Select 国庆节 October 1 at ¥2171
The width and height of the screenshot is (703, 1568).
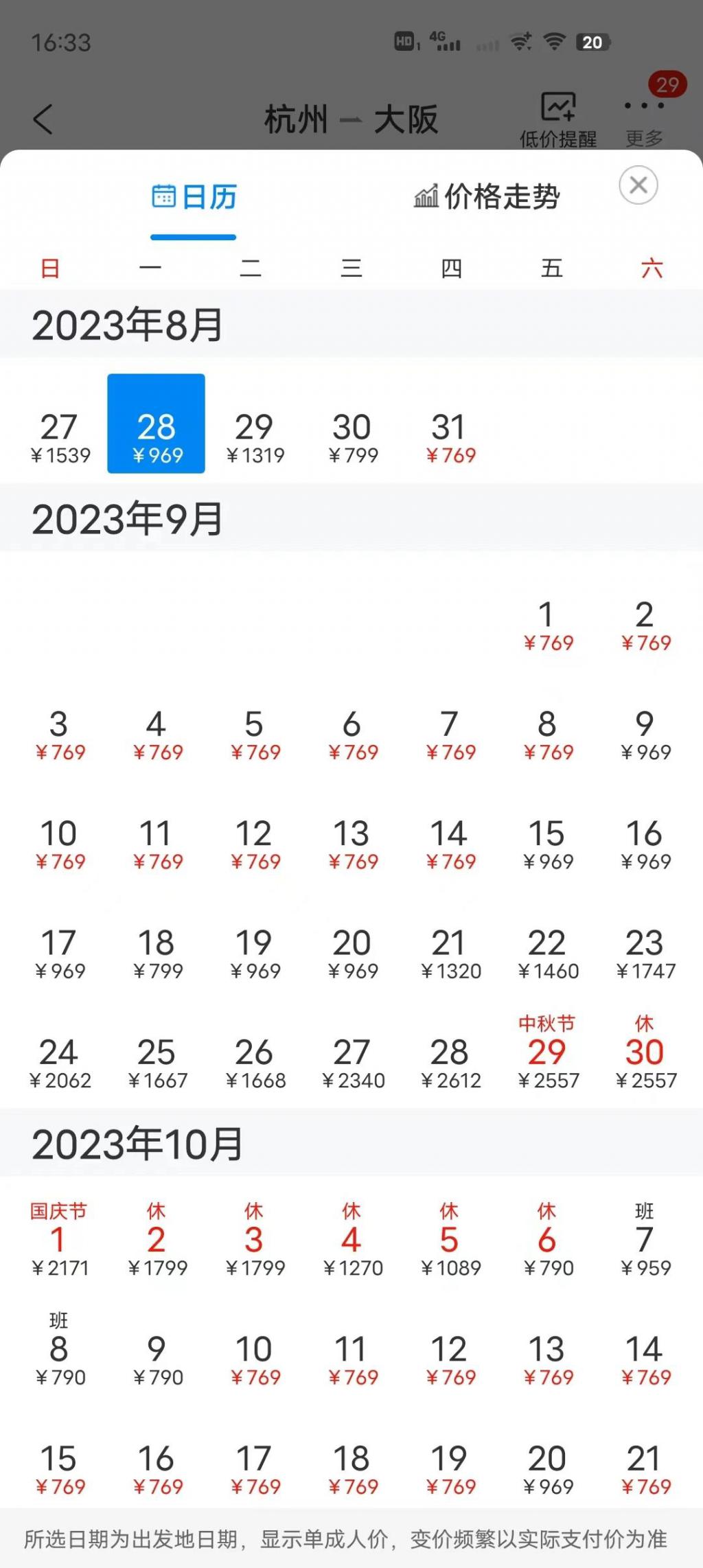[59, 1240]
